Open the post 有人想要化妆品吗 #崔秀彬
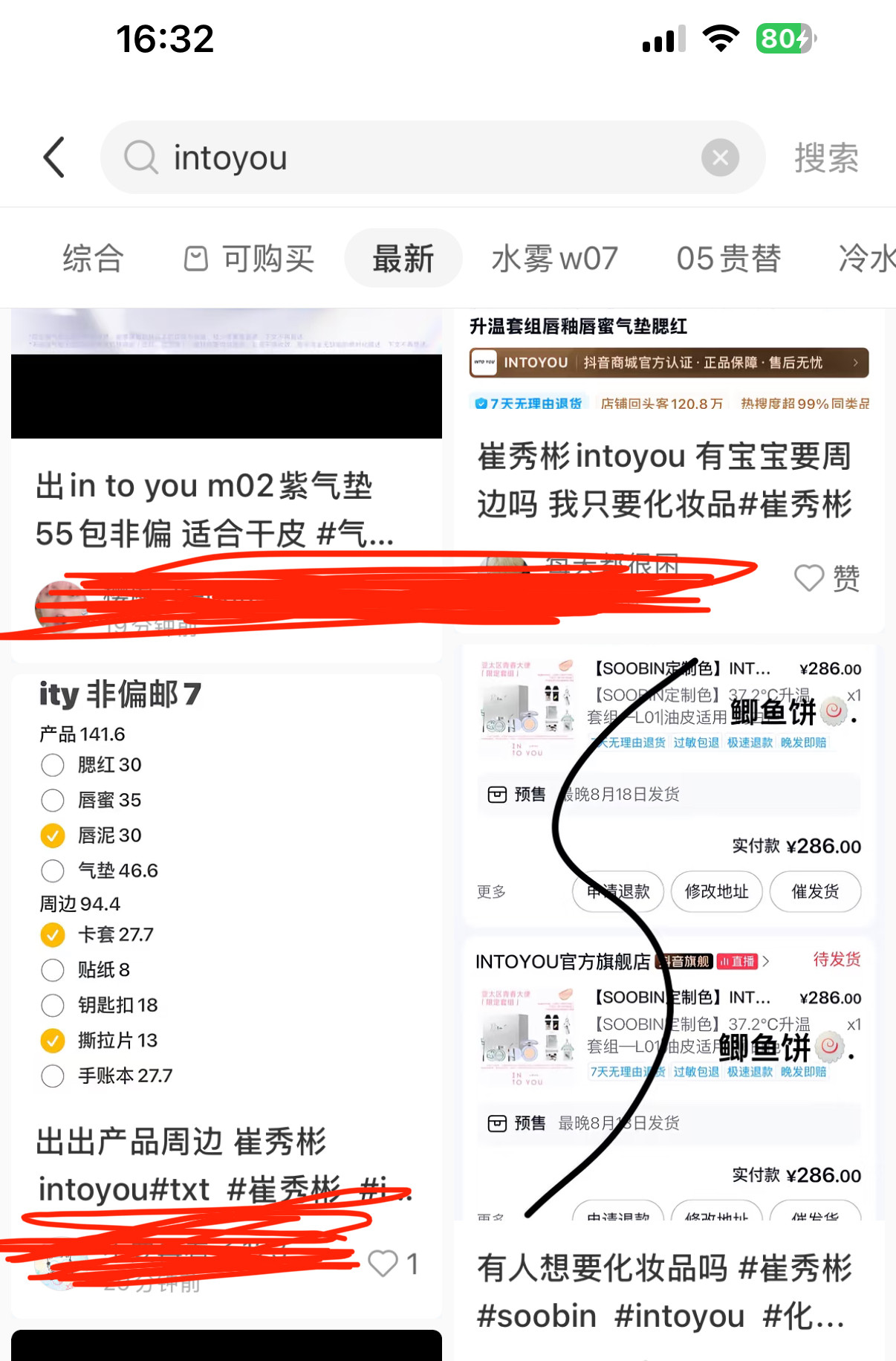 tap(664, 1292)
